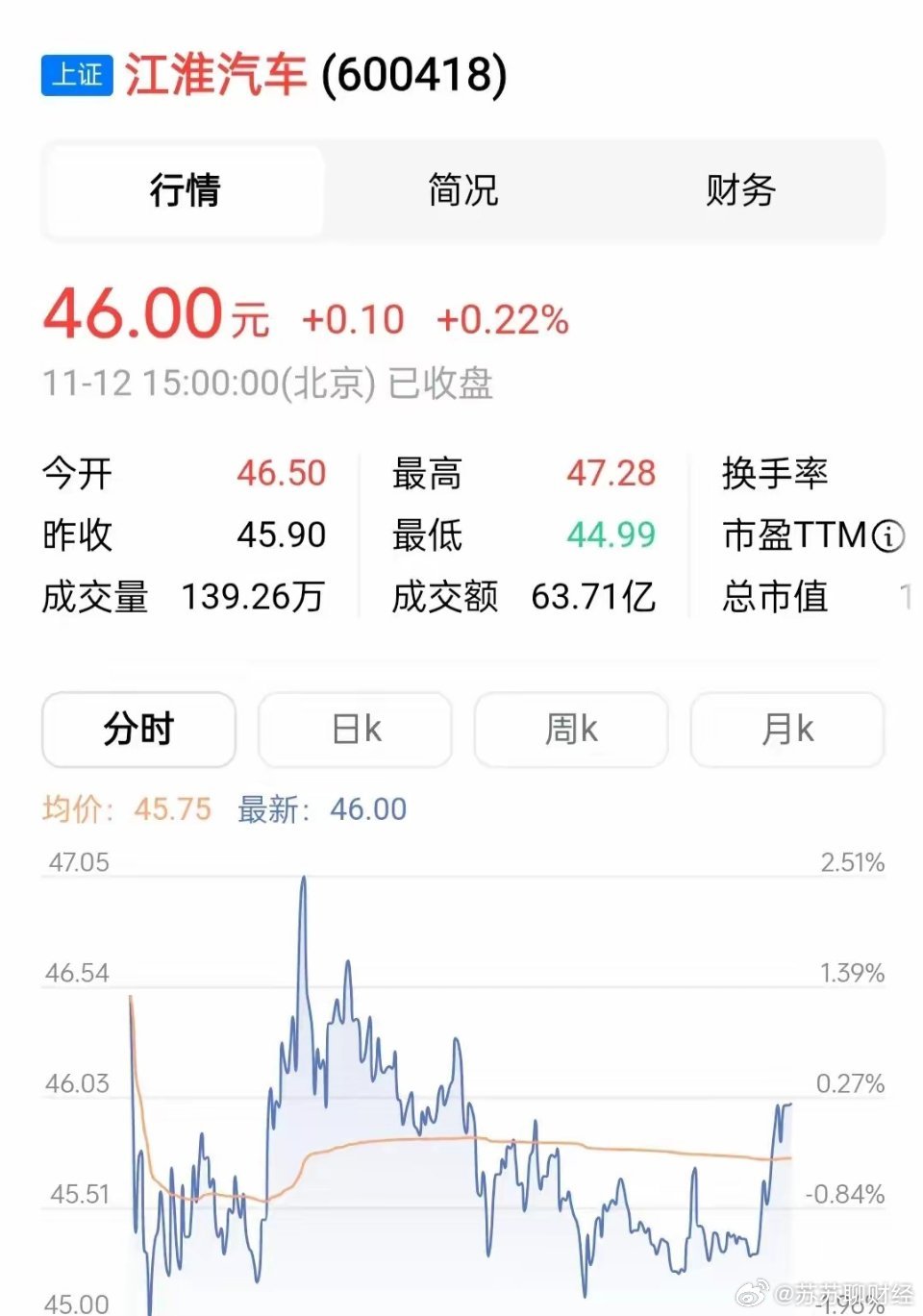Screen dimensions: 923x1316
Task: Switch chart to 周k
Action: 571,730
